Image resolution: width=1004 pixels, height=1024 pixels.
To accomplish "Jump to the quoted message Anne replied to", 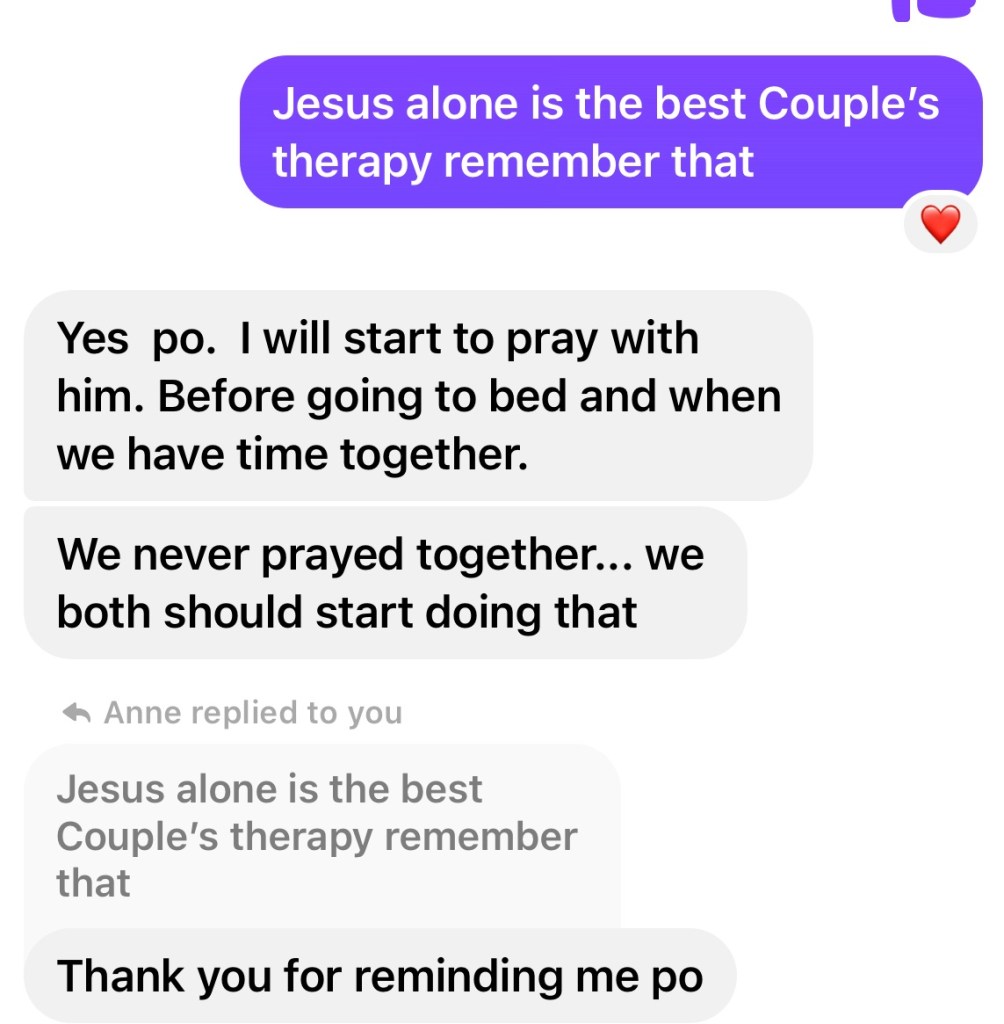I will [x=318, y=835].
